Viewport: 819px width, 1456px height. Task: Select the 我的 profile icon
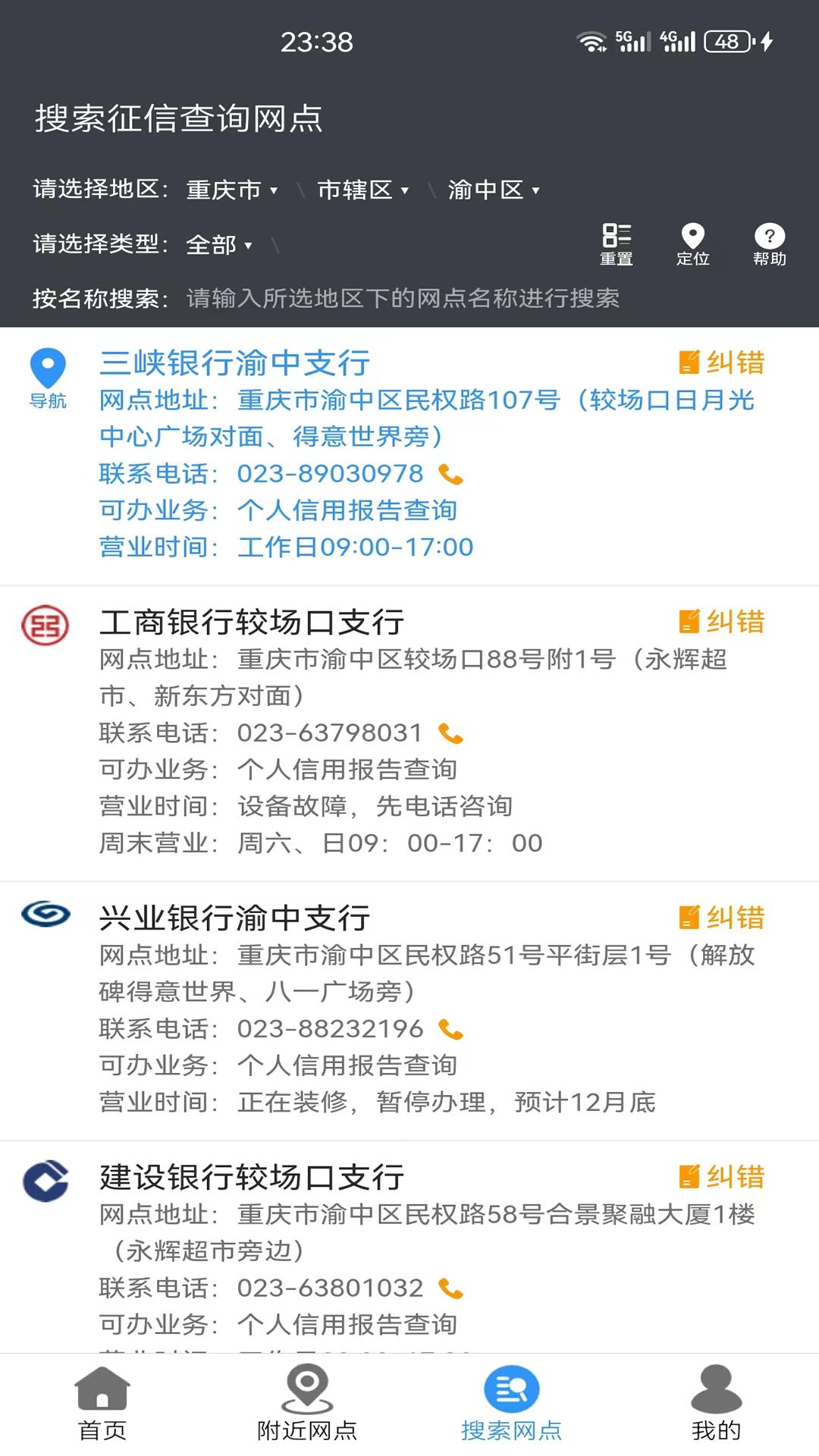click(x=716, y=1407)
